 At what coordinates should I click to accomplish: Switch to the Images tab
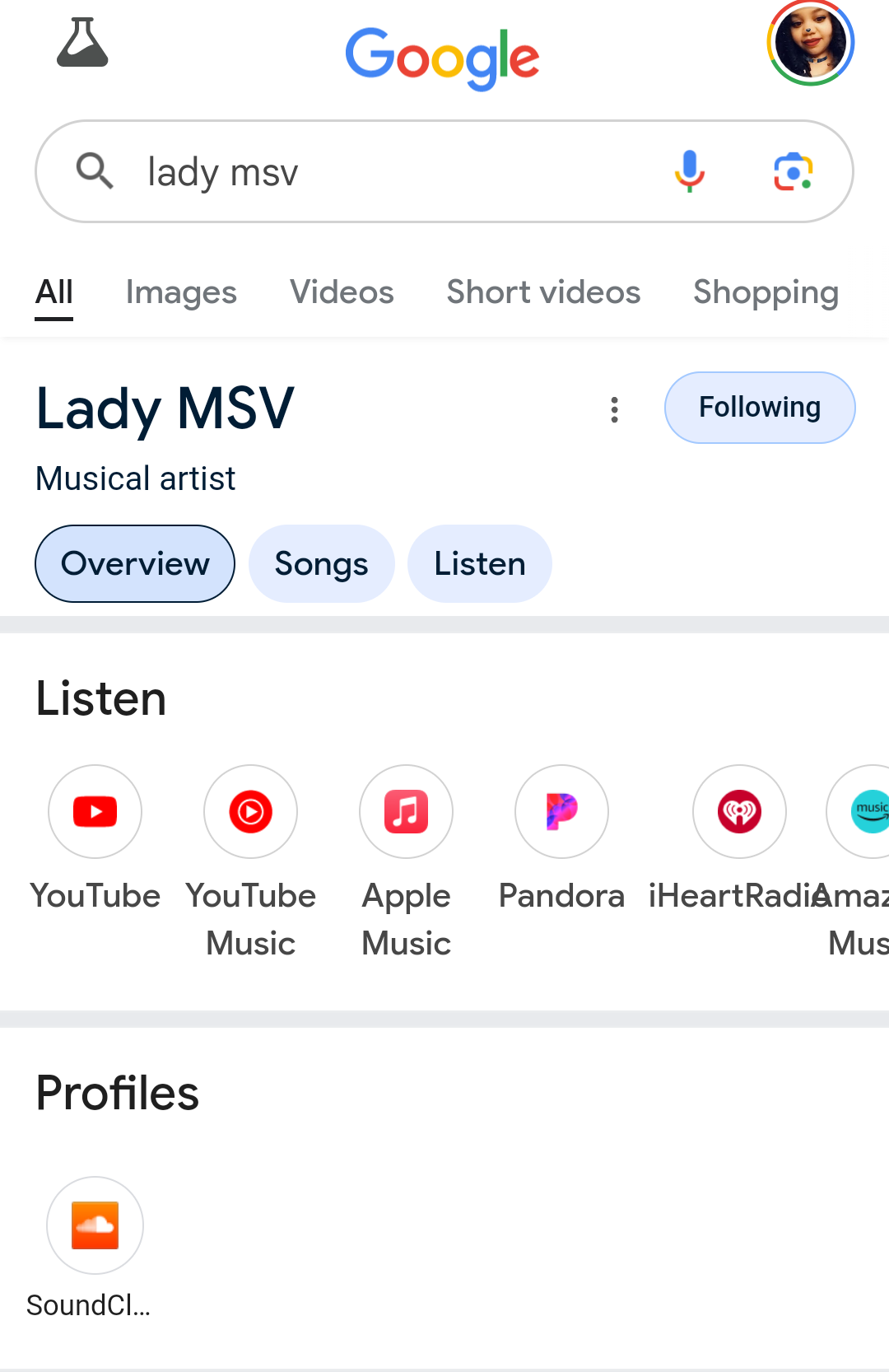pos(181,292)
